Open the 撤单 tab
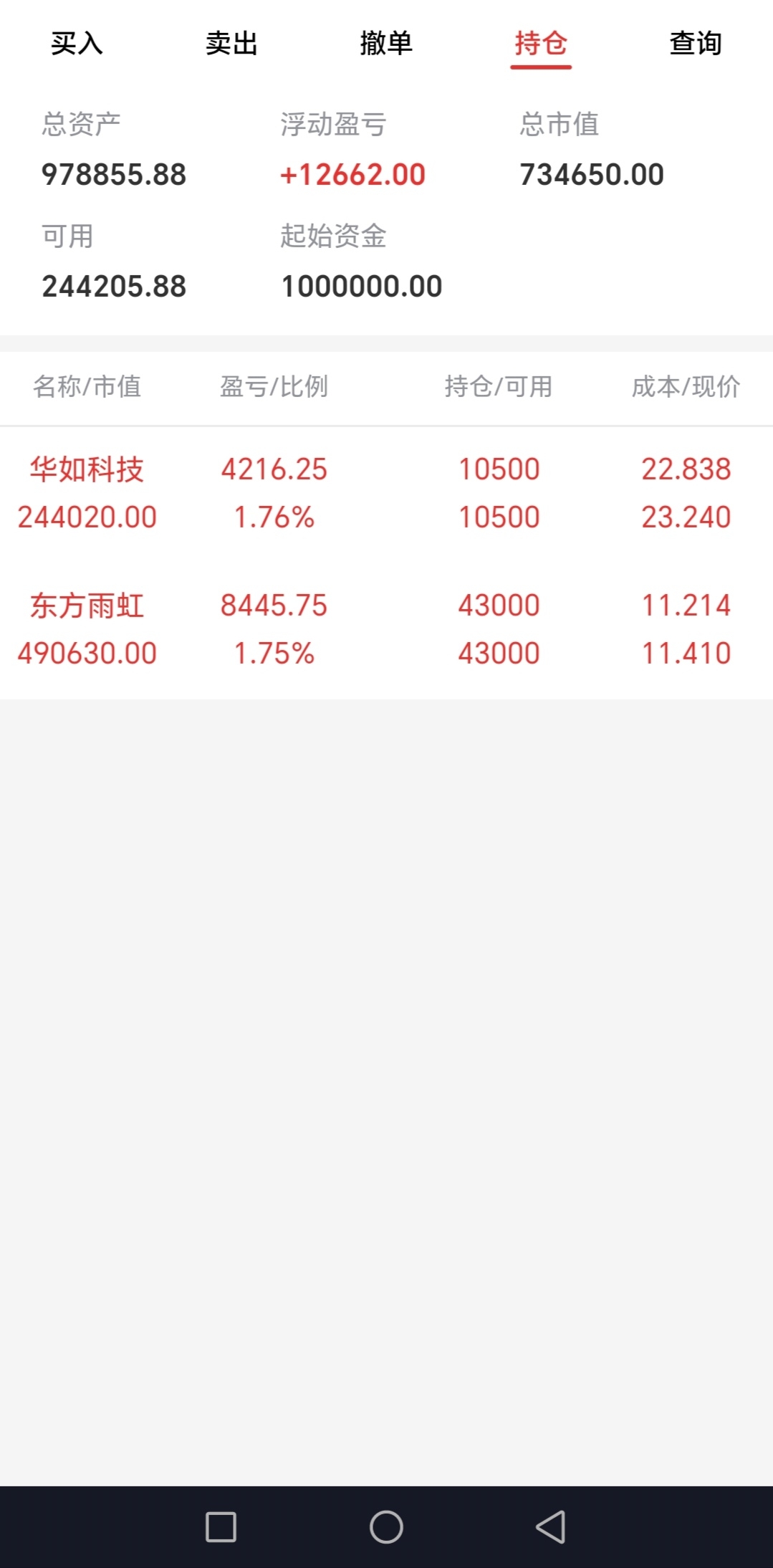773x1568 pixels. click(x=386, y=44)
